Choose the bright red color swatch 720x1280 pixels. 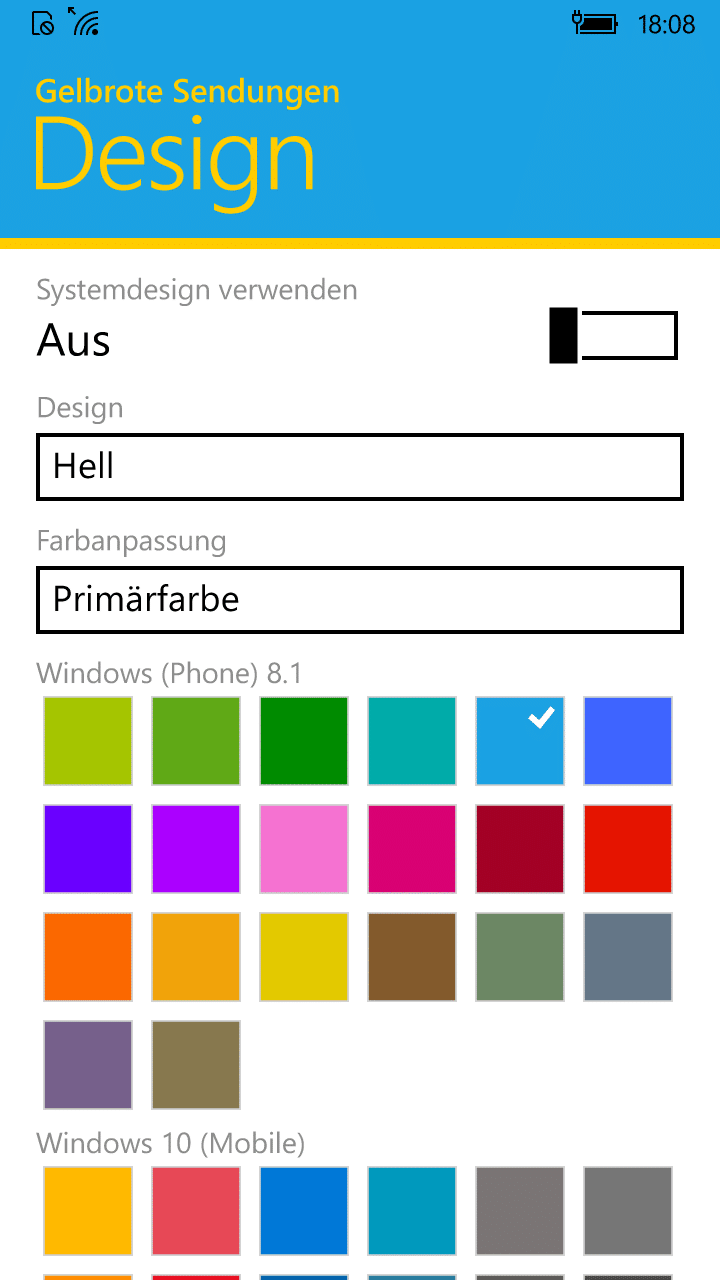(628, 849)
